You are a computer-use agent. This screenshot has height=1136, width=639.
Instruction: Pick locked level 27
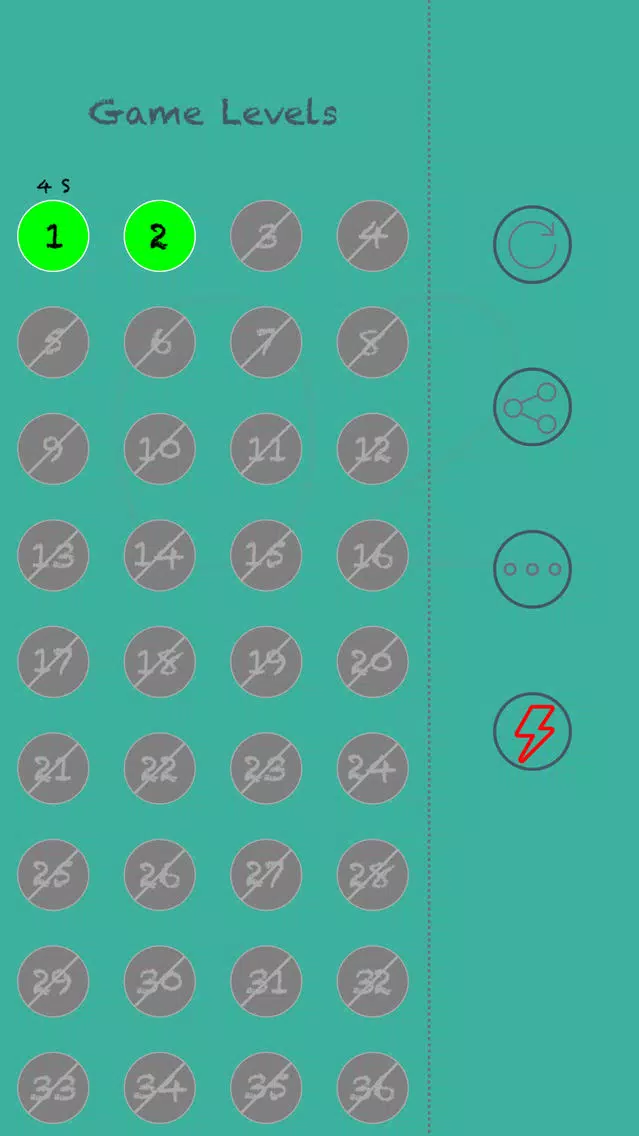pos(266,875)
